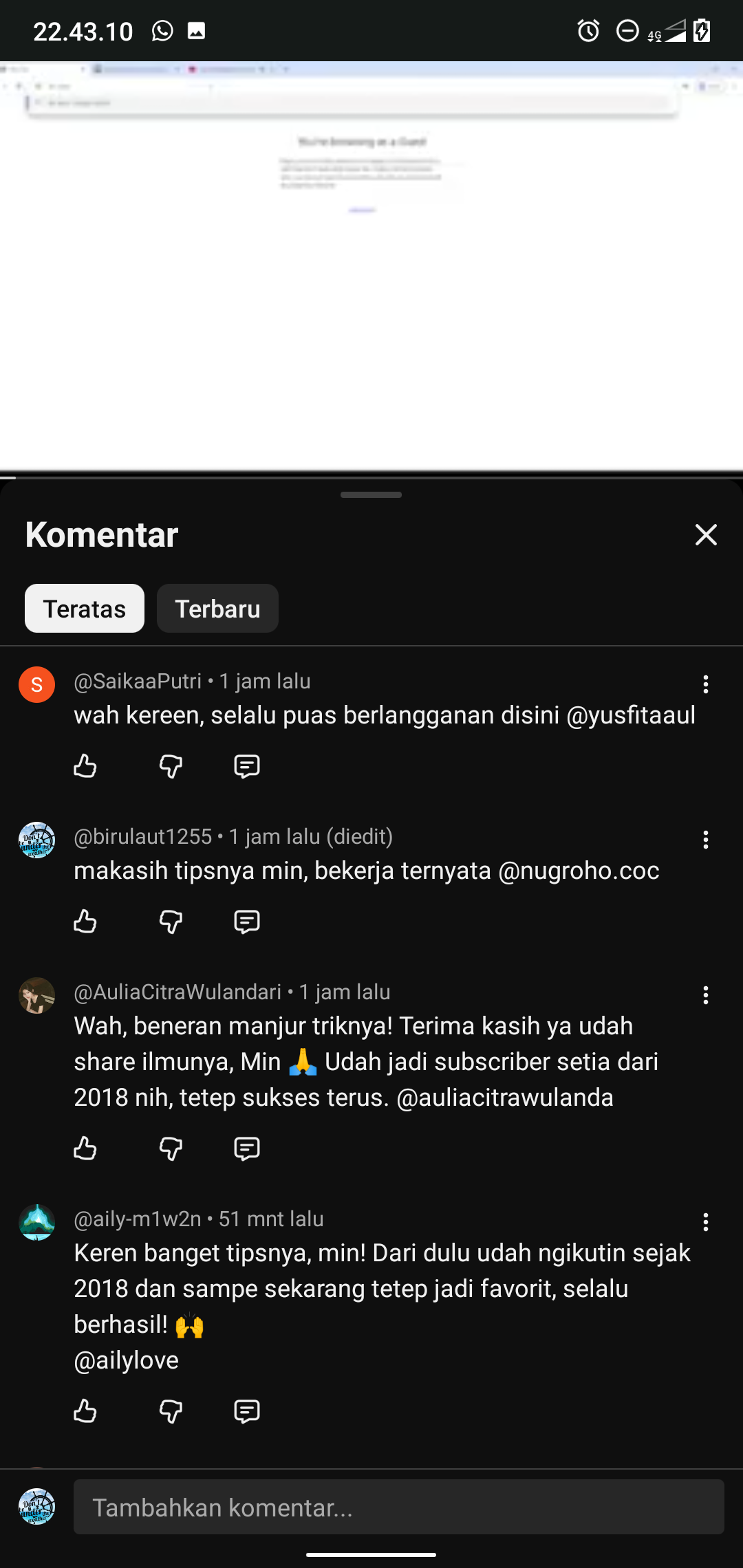Dislike the comment by @aily-m1w2n
This screenshot has width=743, height=1568.
click(171, 1411)
